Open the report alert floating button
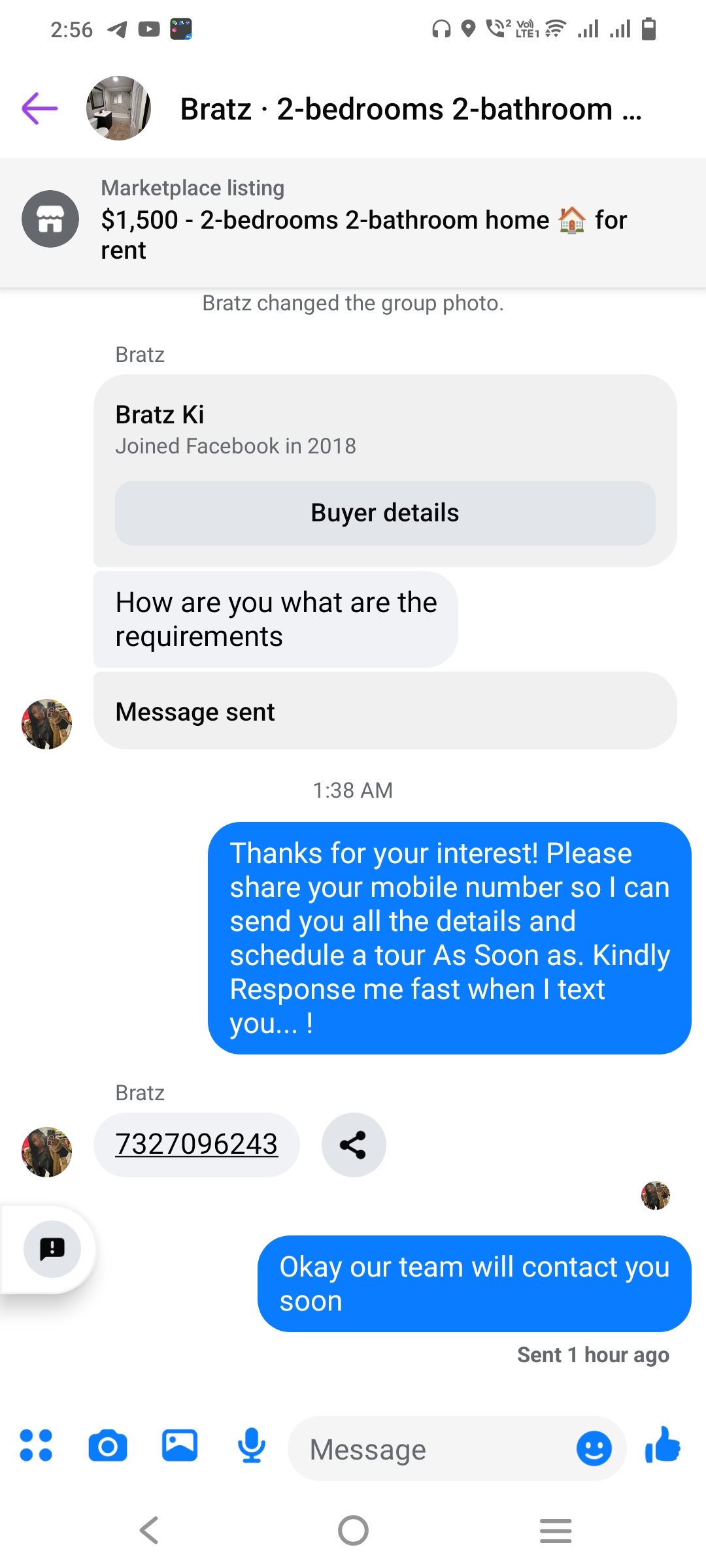The image size is (706, 1568). (x=52, y=1249)
